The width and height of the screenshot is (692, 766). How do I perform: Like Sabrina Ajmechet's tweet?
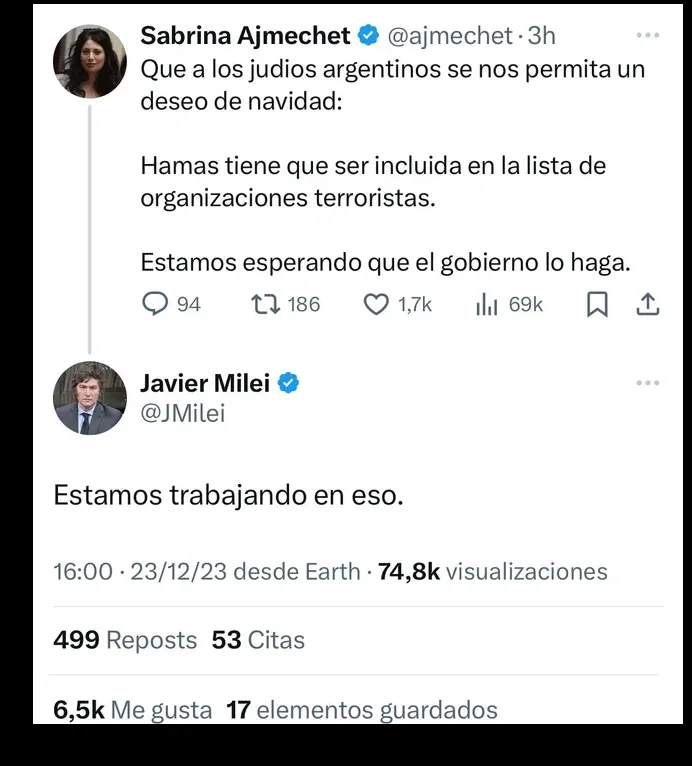(376, 304)
